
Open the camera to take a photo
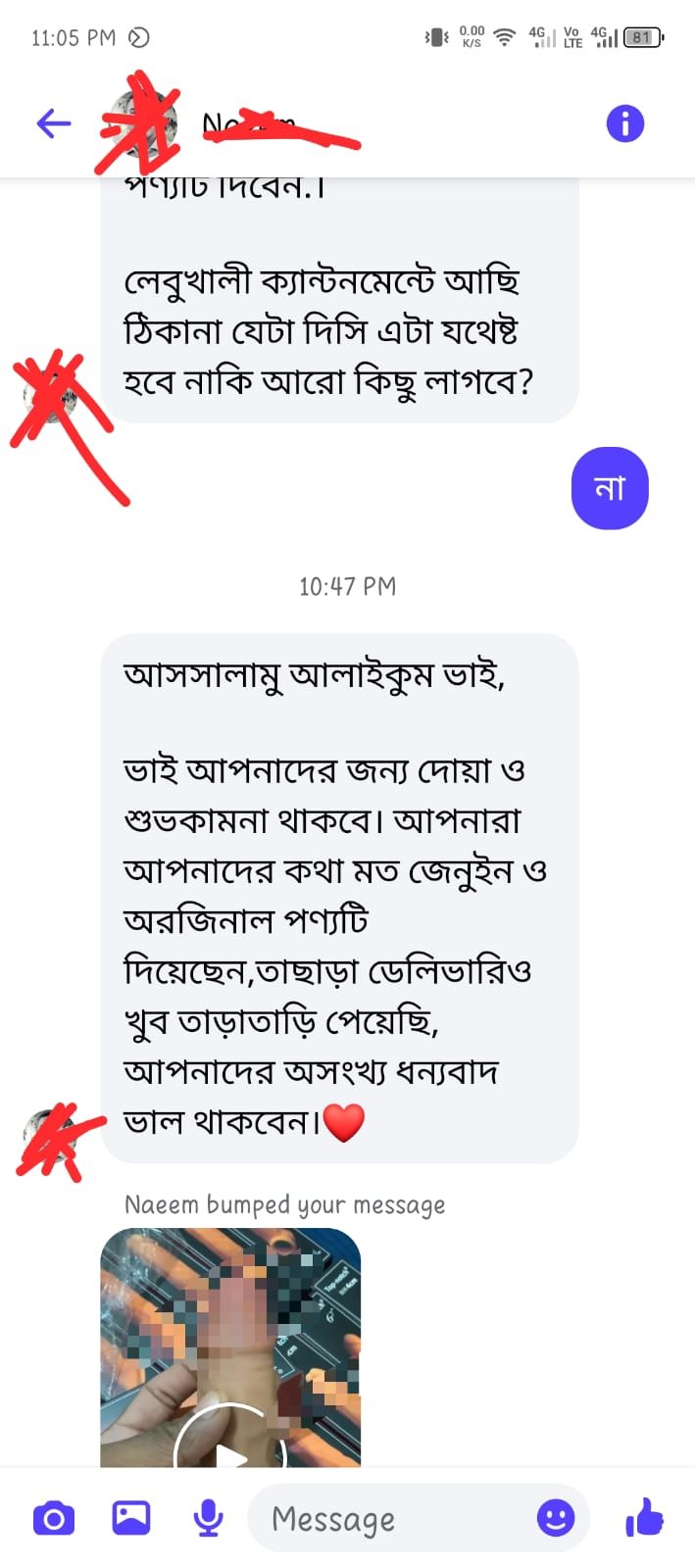click(x=54, y=1518)
